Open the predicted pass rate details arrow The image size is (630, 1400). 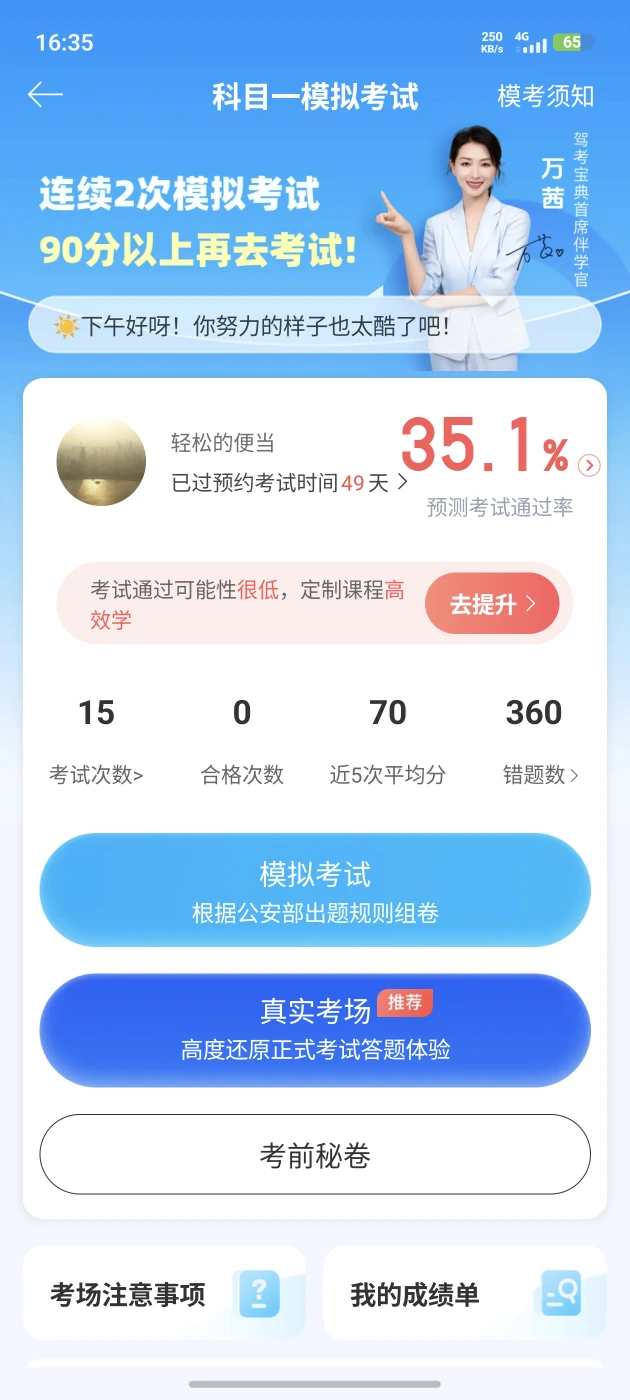pos(590,464)
